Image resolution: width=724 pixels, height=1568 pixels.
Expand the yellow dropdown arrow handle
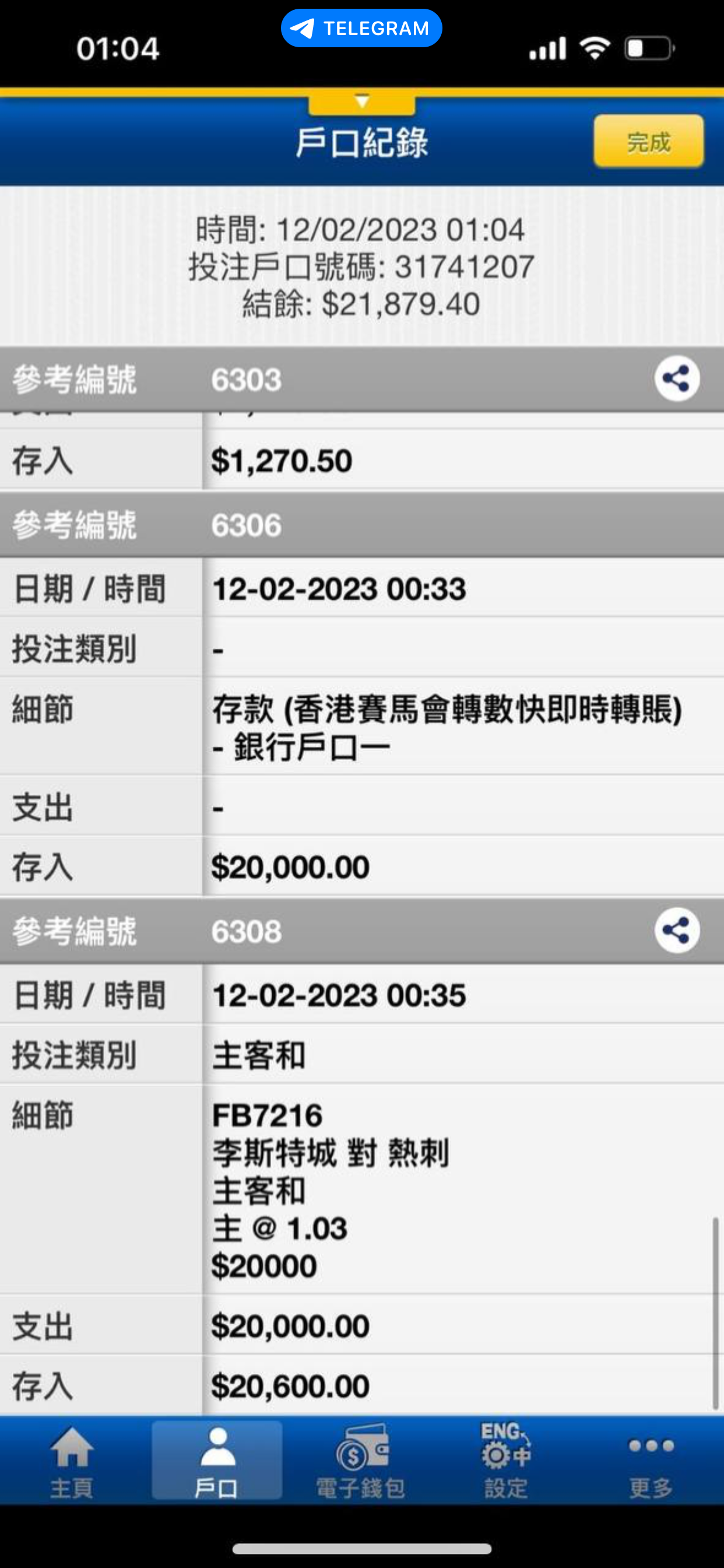362,102
